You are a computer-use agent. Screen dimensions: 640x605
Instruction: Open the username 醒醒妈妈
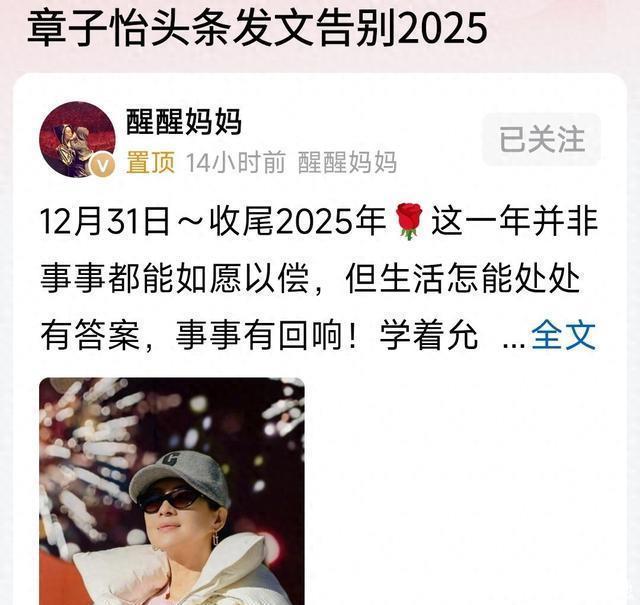click(x=183, y=122)
